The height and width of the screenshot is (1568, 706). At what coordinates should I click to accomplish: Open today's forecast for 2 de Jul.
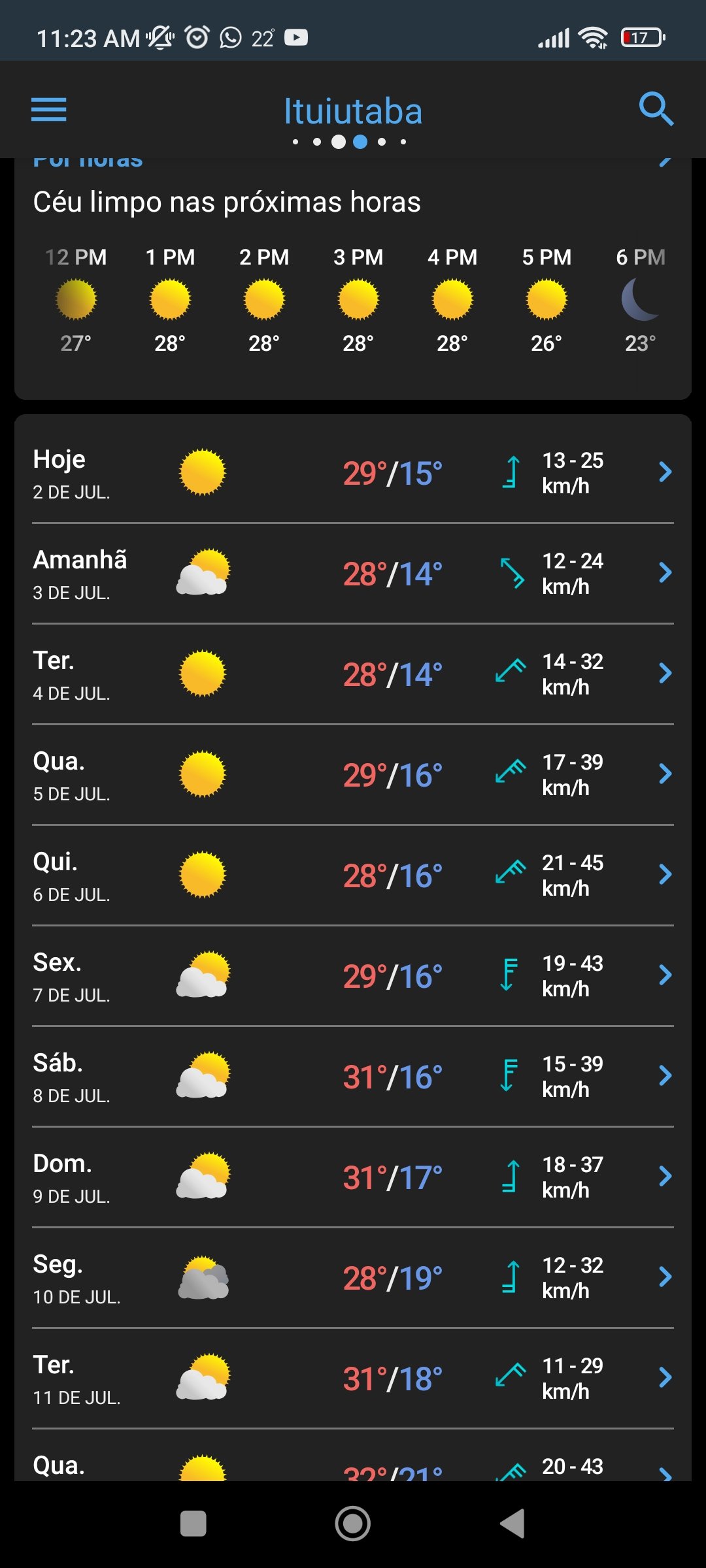(353, 473)
